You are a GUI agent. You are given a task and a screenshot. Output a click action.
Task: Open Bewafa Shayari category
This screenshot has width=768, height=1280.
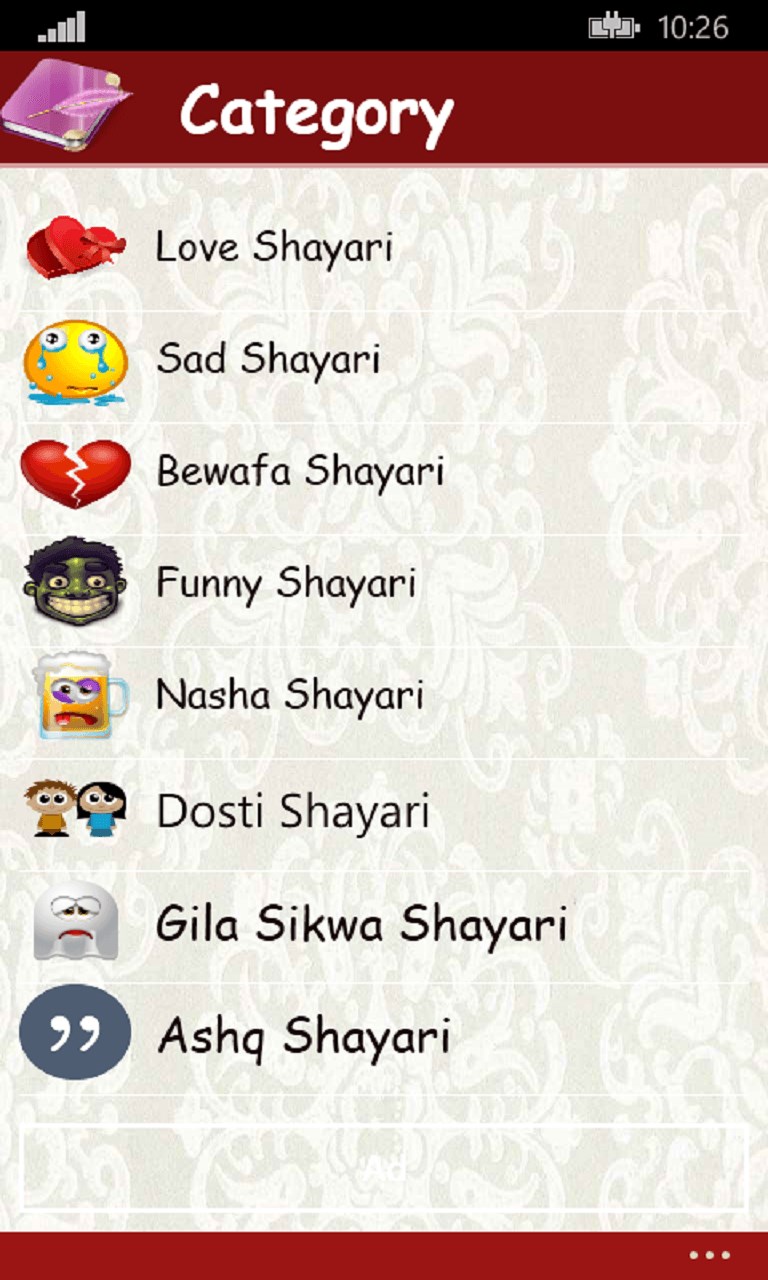299,471
